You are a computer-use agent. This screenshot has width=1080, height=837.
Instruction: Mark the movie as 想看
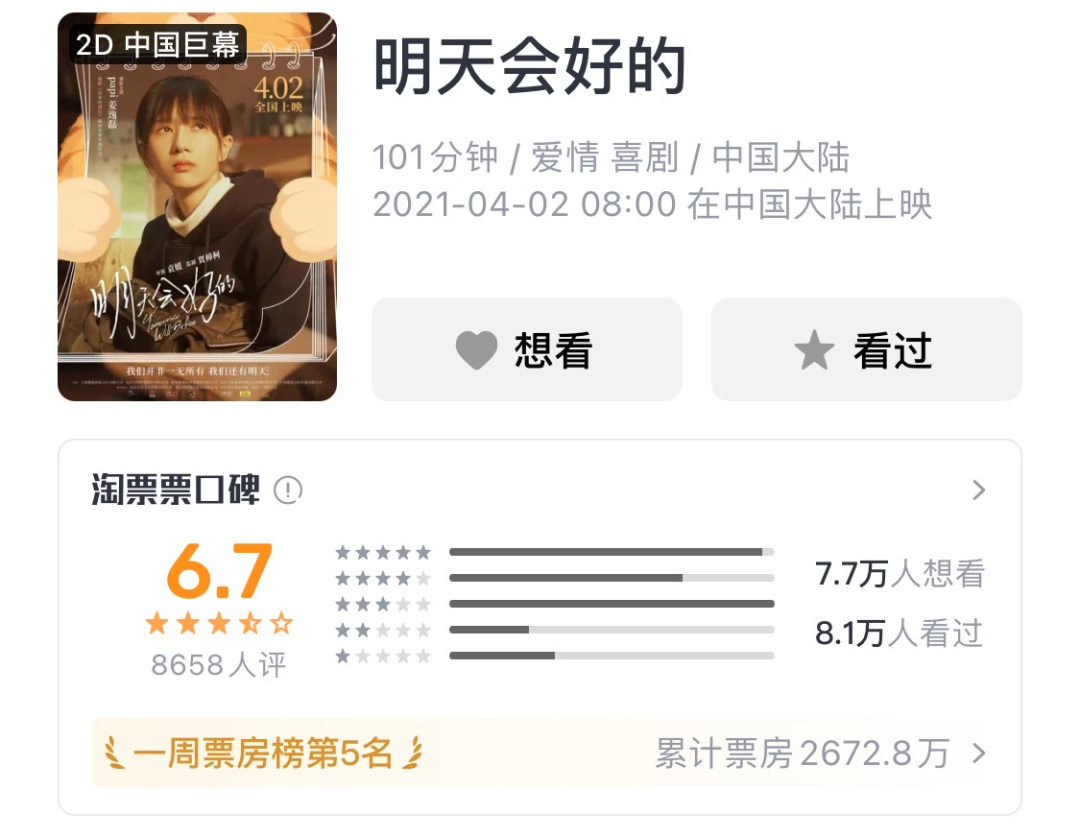526,350
